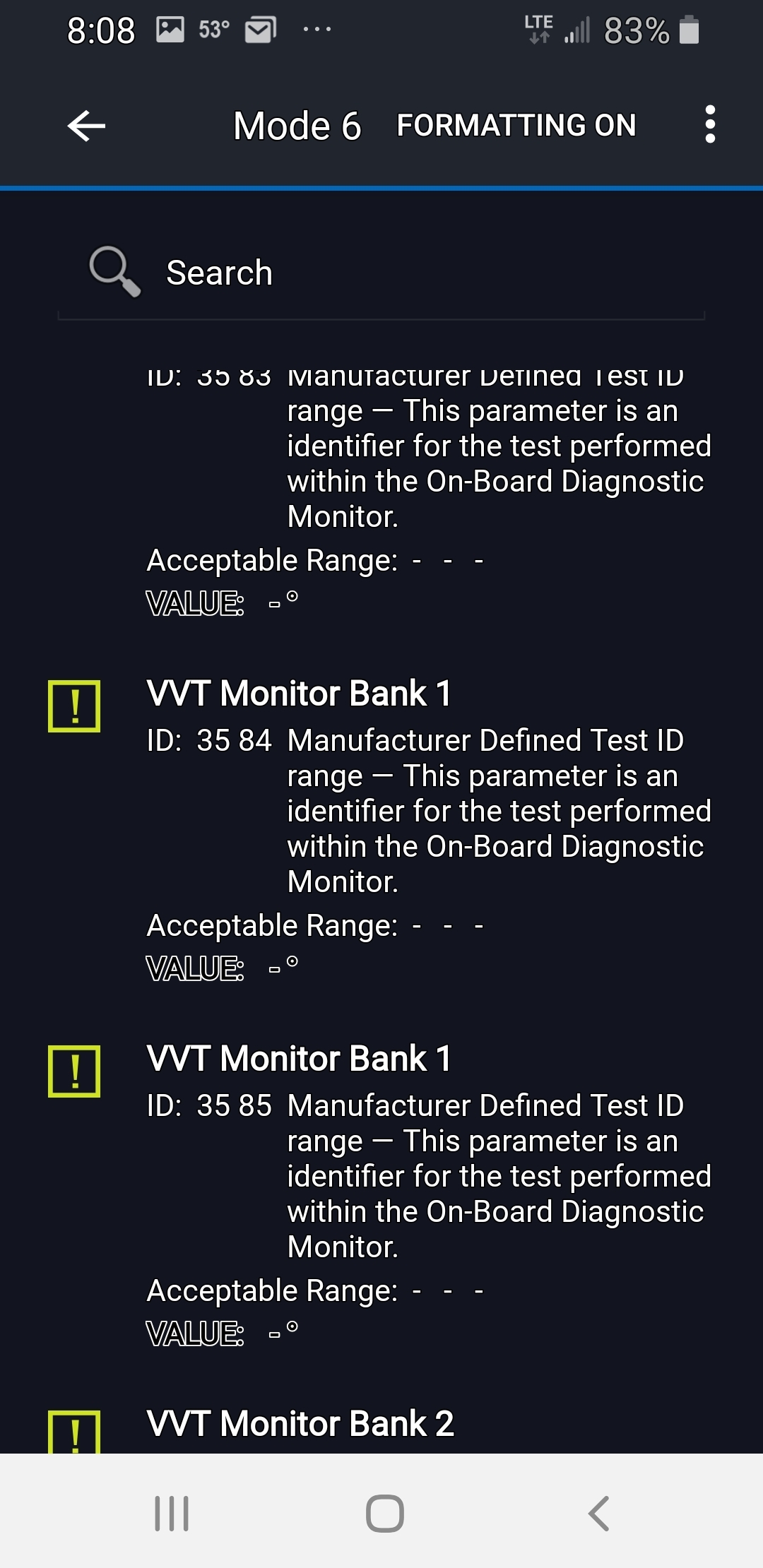The width and height of the screenshot is (763, 1568).
Task: Tap the Search field
Action: [x=381, y=273]
